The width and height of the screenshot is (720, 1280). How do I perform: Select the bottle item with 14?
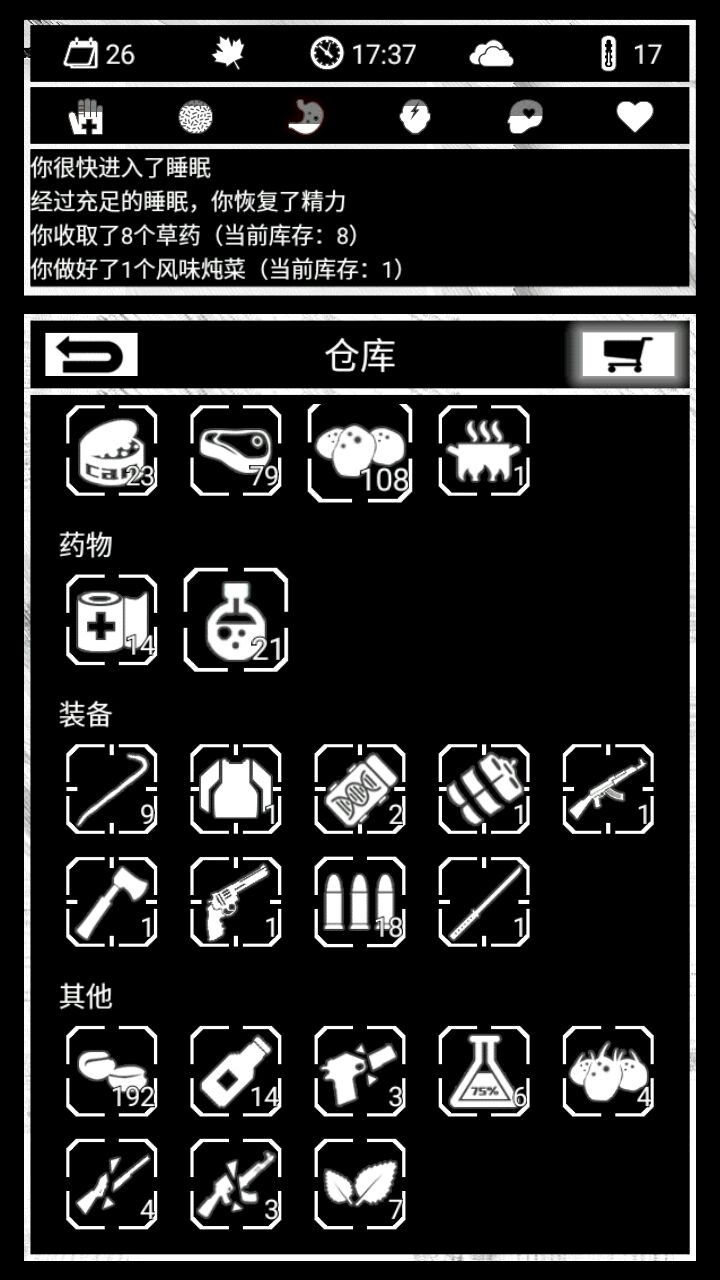pyautogui.click(x=235, y=1071)
